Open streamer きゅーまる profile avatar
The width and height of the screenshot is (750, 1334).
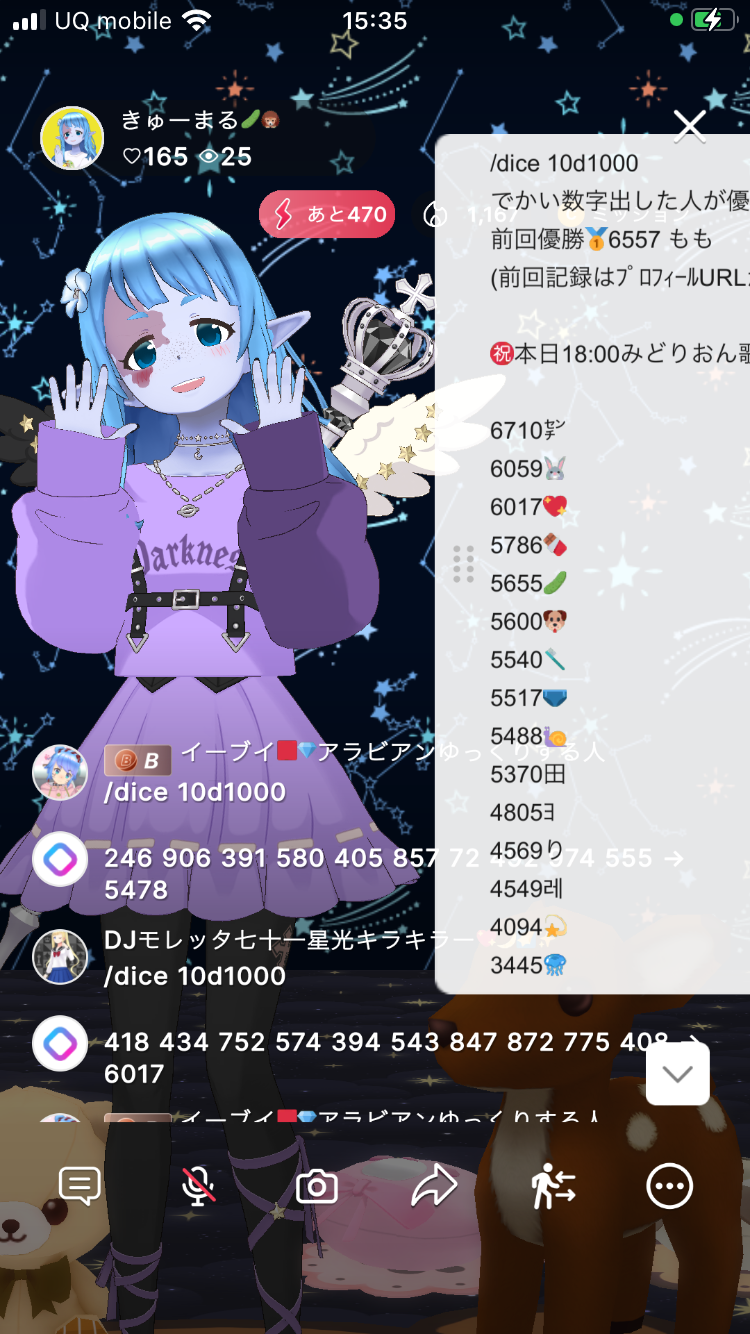point(72,138)
